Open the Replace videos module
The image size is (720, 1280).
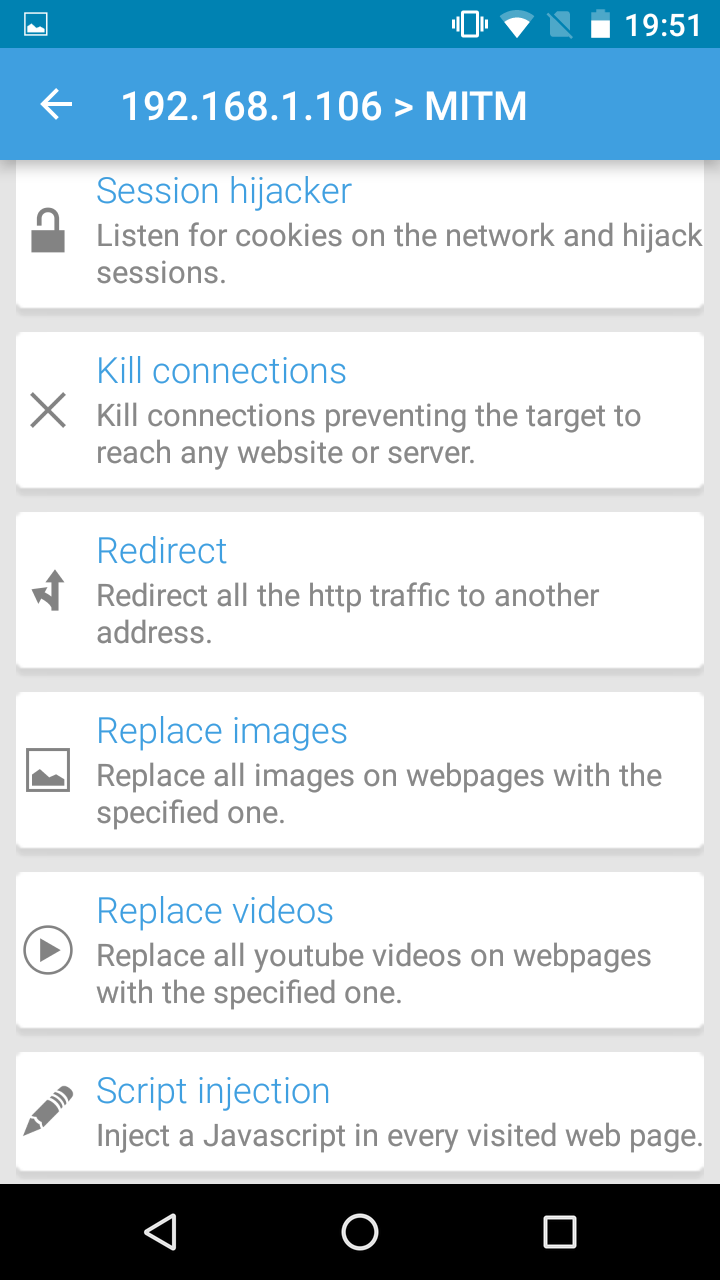[360, 950]
